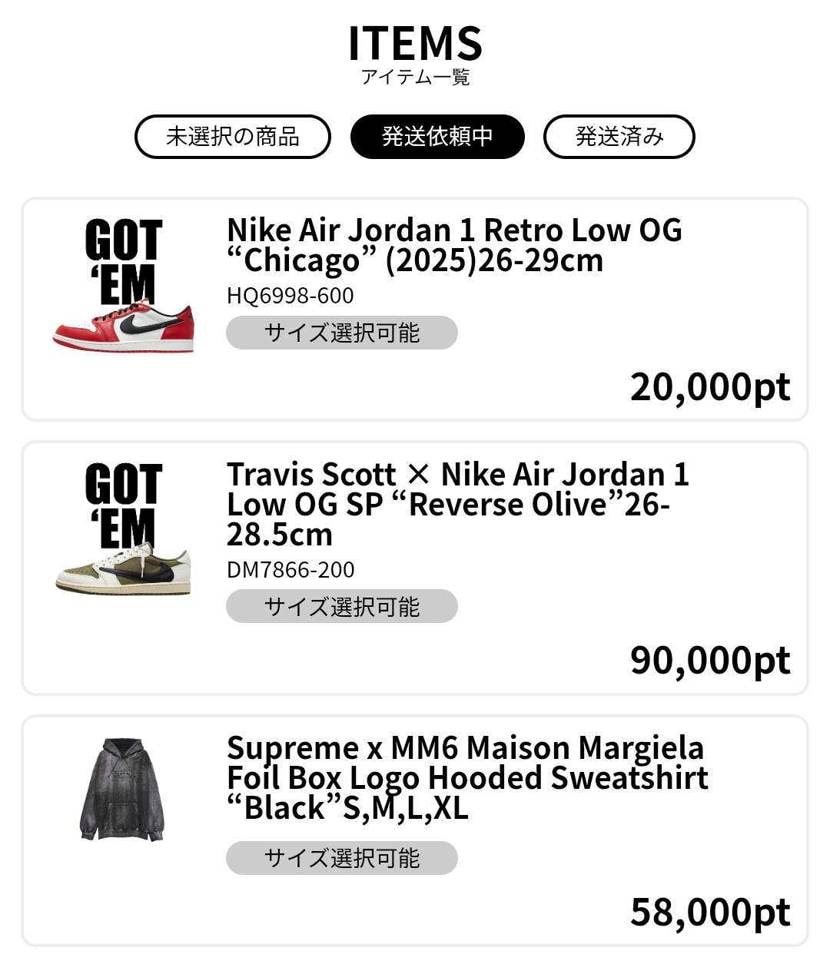
Task: Open the 発送済み tab
Action: coord(618,137)
